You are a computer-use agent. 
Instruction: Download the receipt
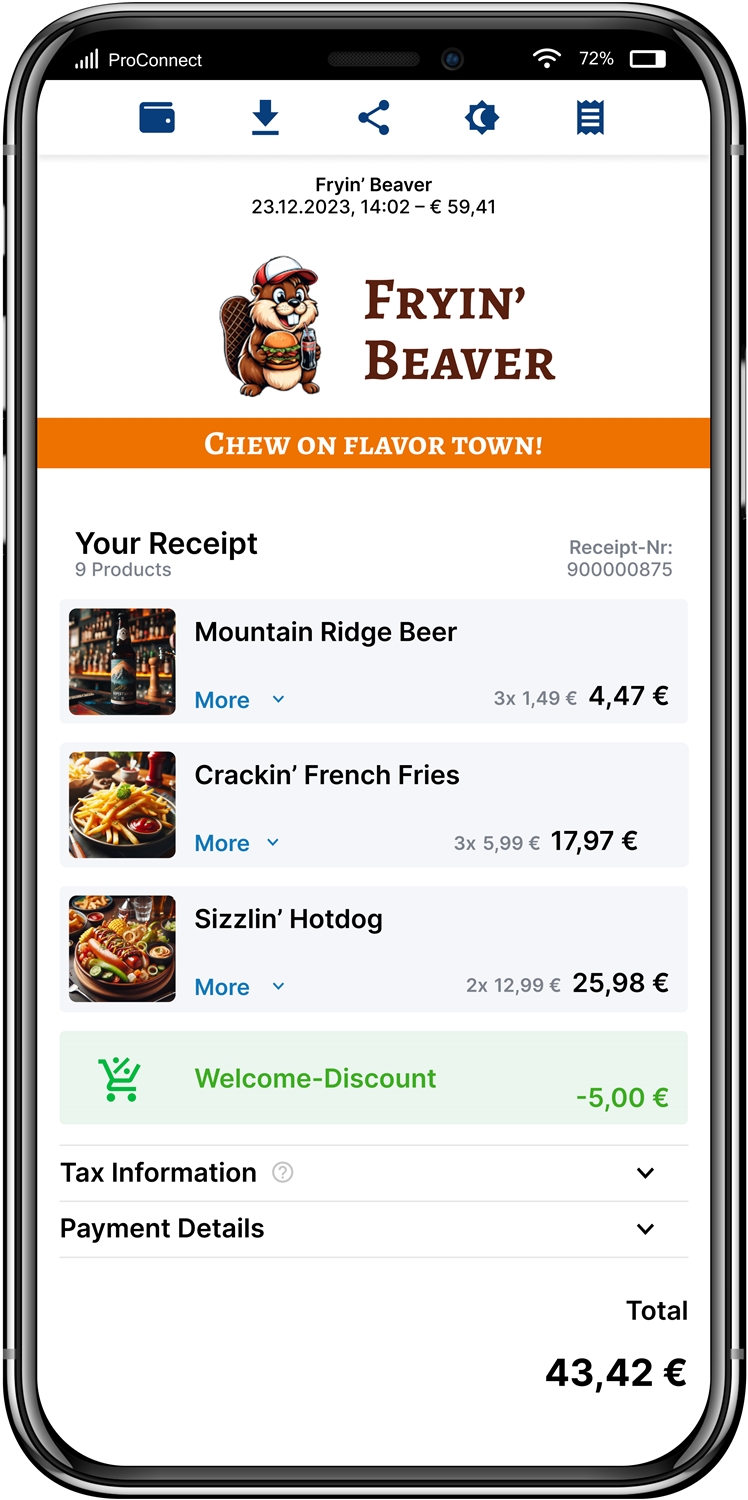point(265,118)
